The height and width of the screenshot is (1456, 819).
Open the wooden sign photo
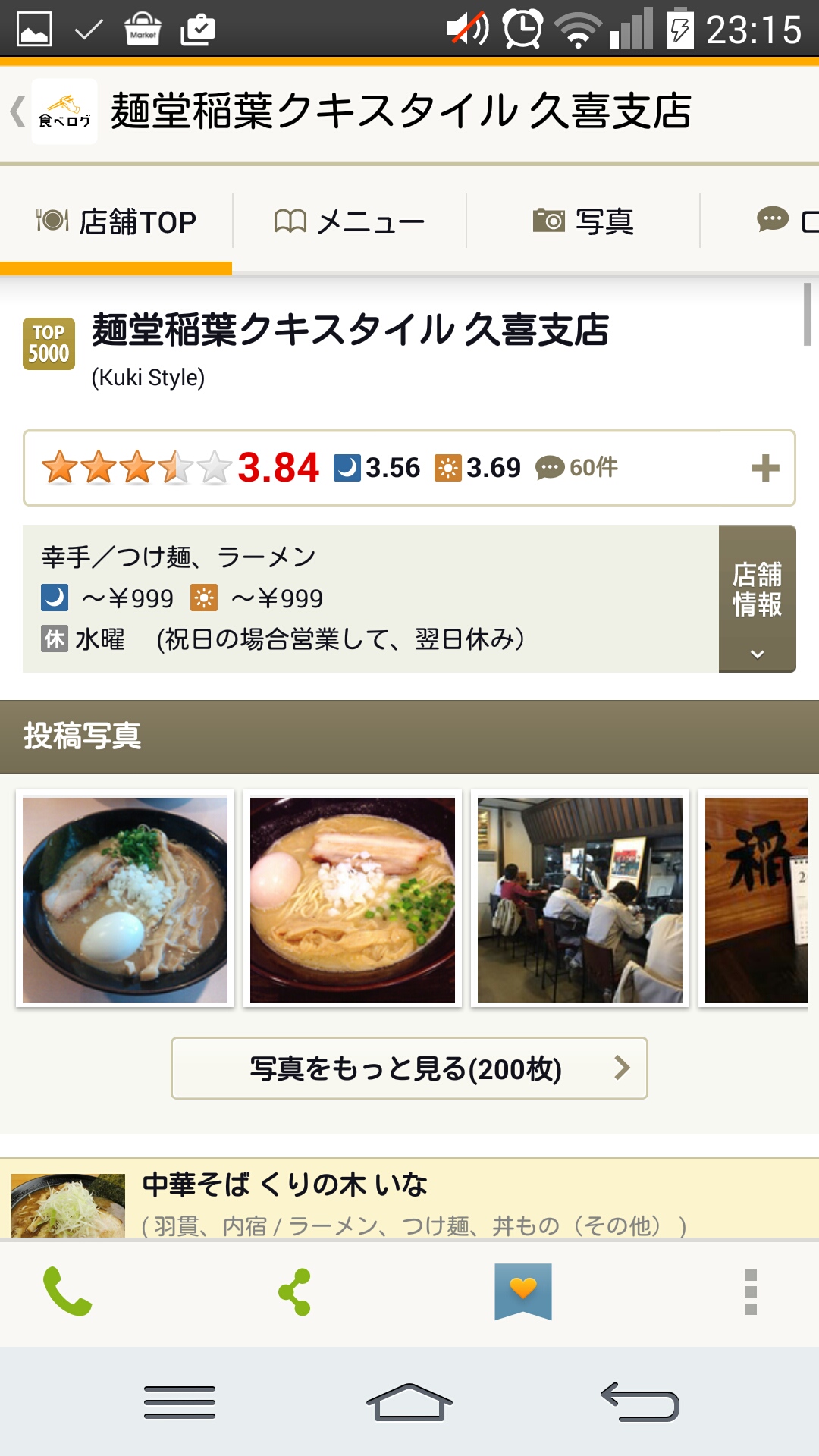tap(757, 899)
